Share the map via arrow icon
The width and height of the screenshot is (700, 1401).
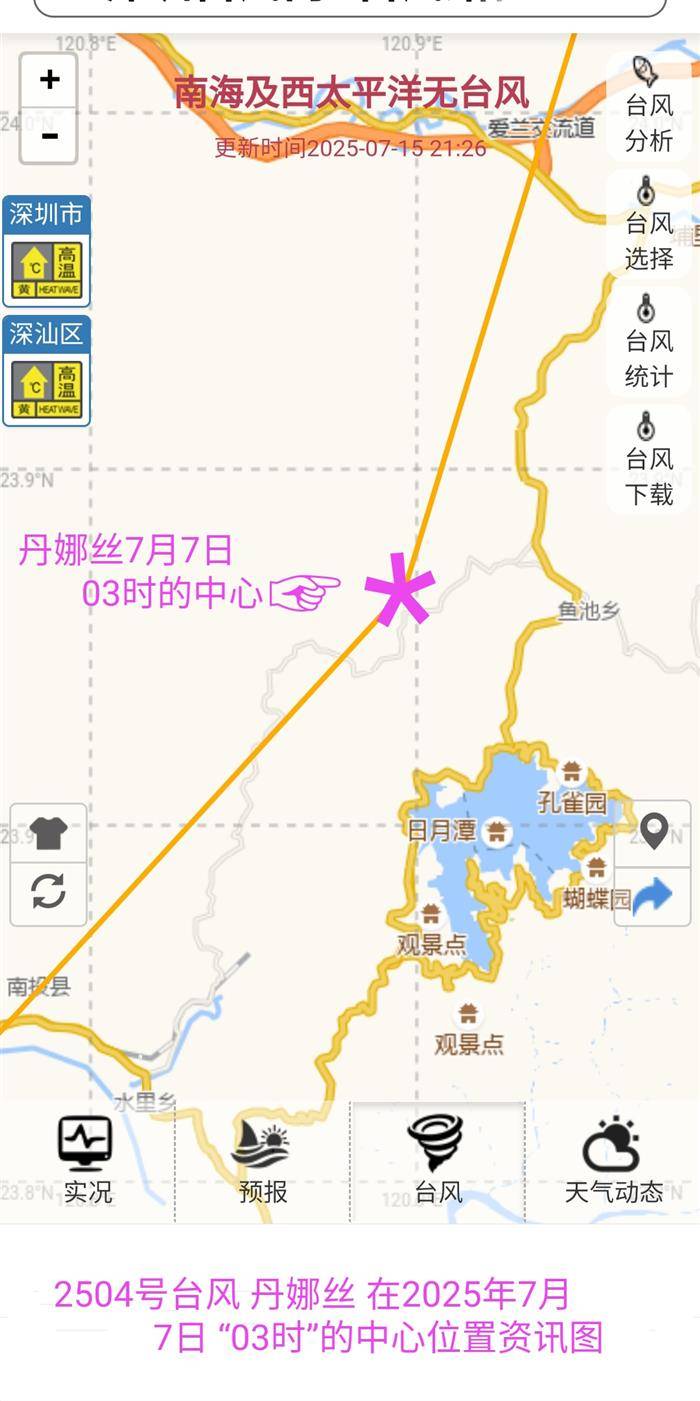tap(653, 895)
